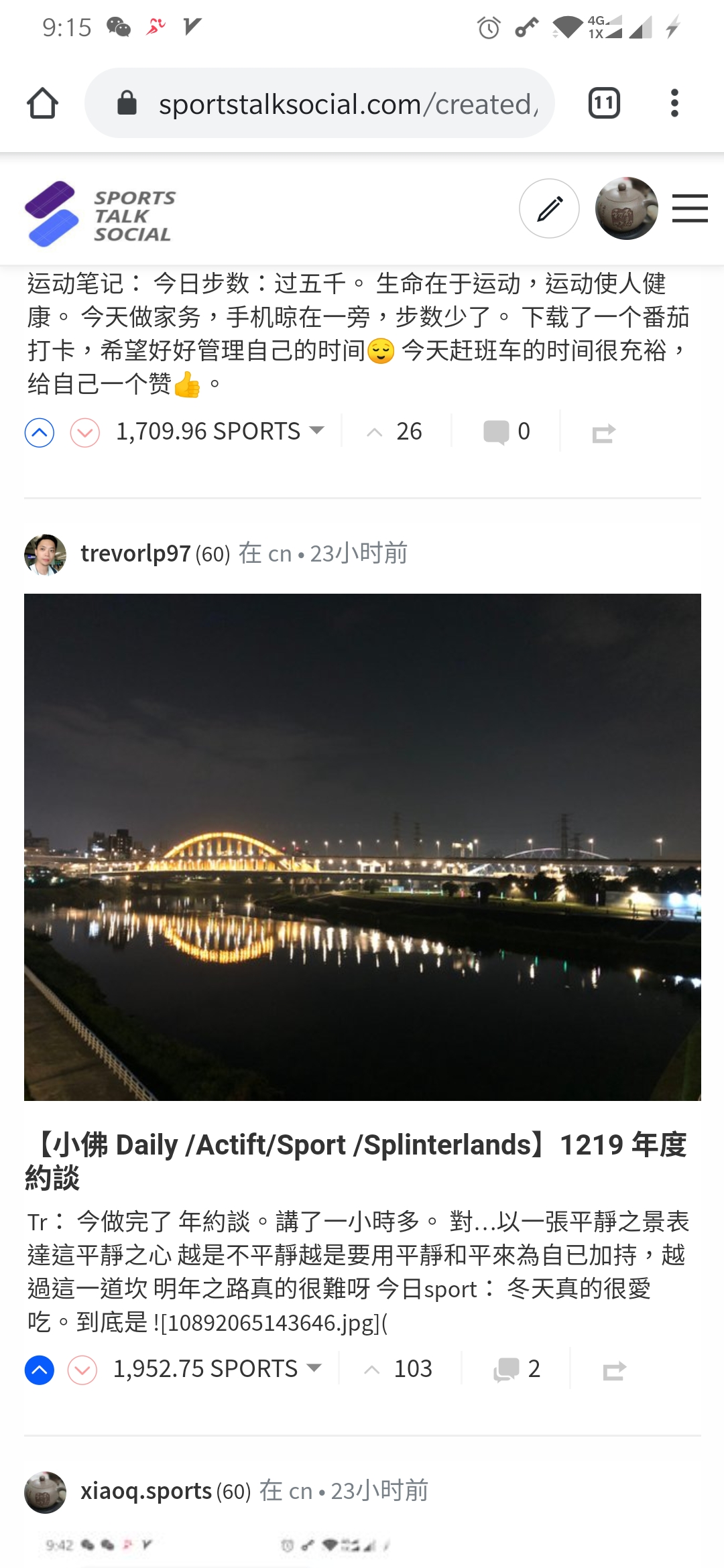Open the browser overflow menu
Viewport: 724px width, 1568px height.
pos(674,103)
